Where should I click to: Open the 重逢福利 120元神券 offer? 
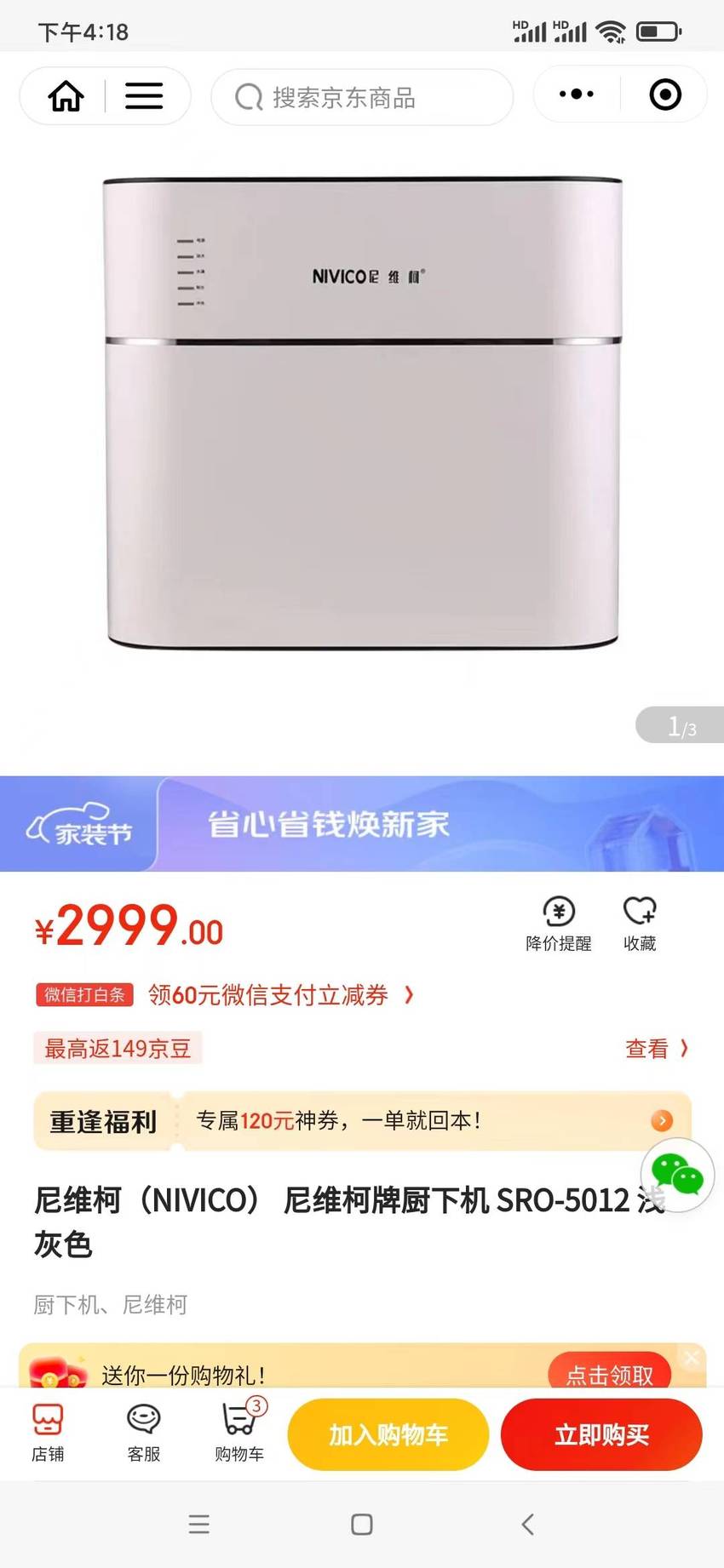[362, 1121]
